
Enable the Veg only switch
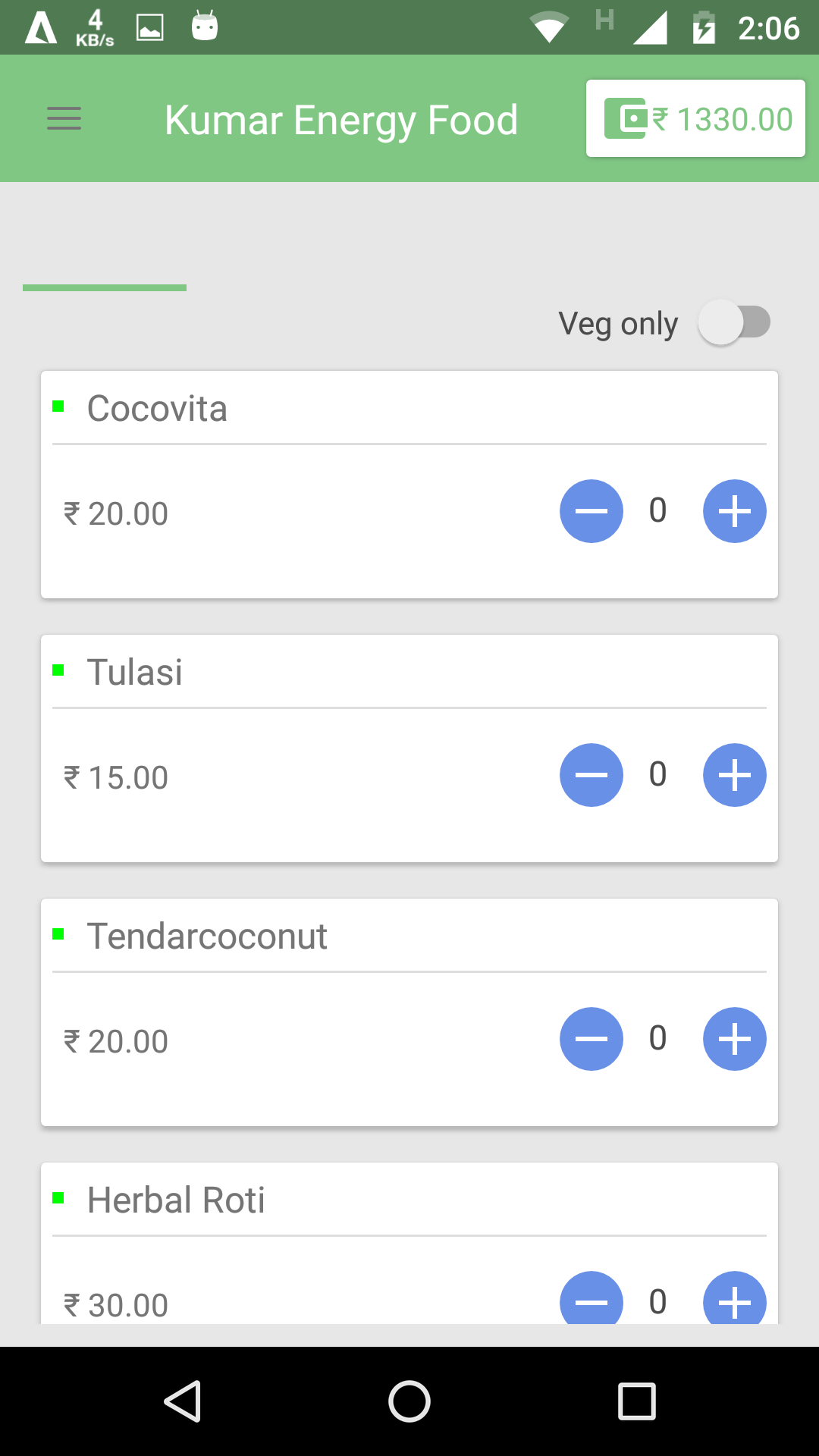point(734,322)
